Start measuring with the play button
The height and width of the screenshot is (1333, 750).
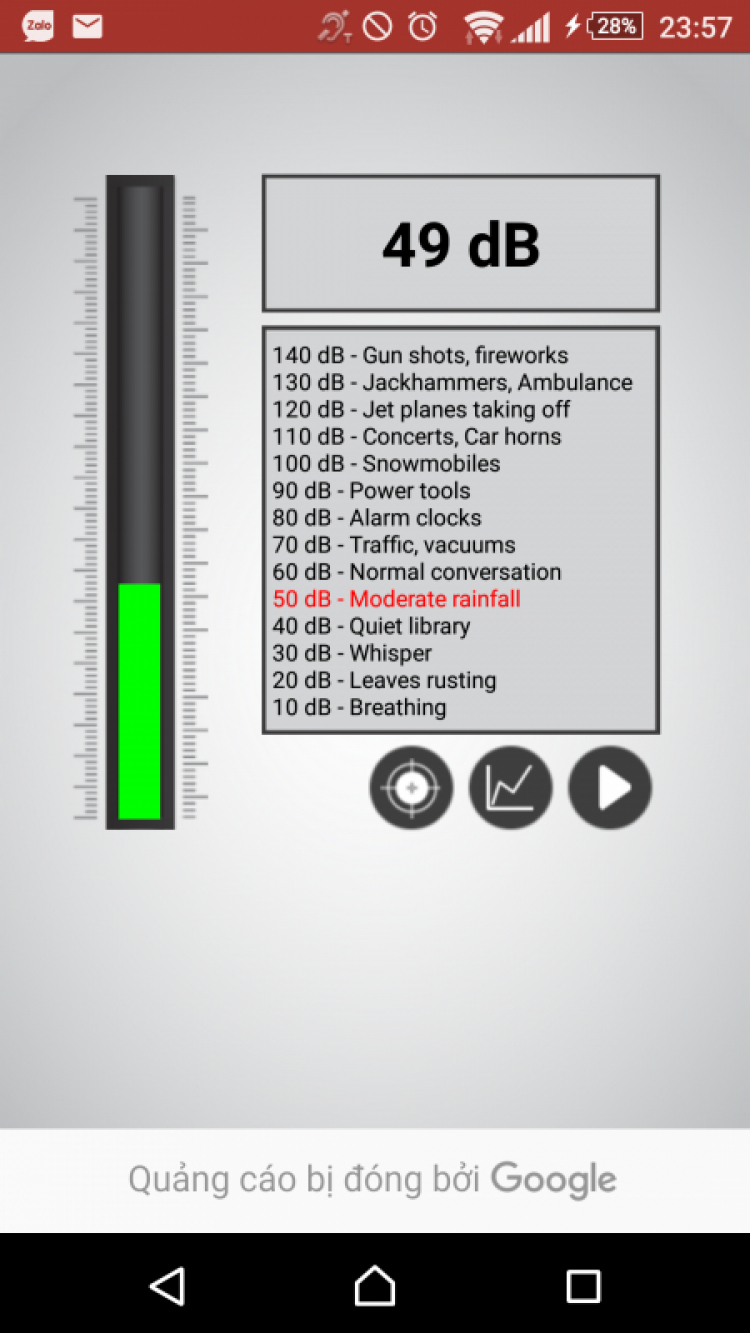(610, 788)
